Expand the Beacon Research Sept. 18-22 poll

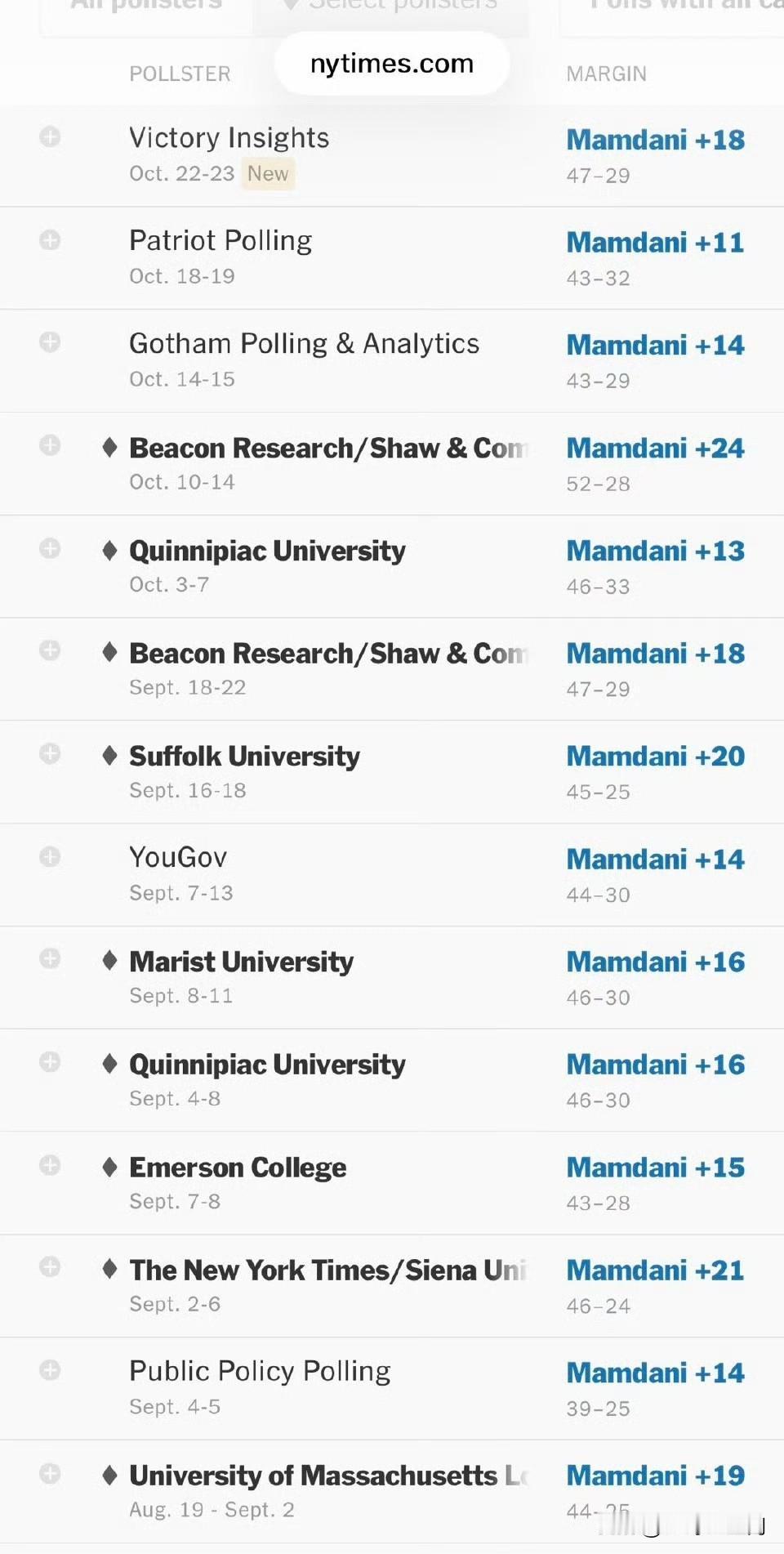click(50, 650)
